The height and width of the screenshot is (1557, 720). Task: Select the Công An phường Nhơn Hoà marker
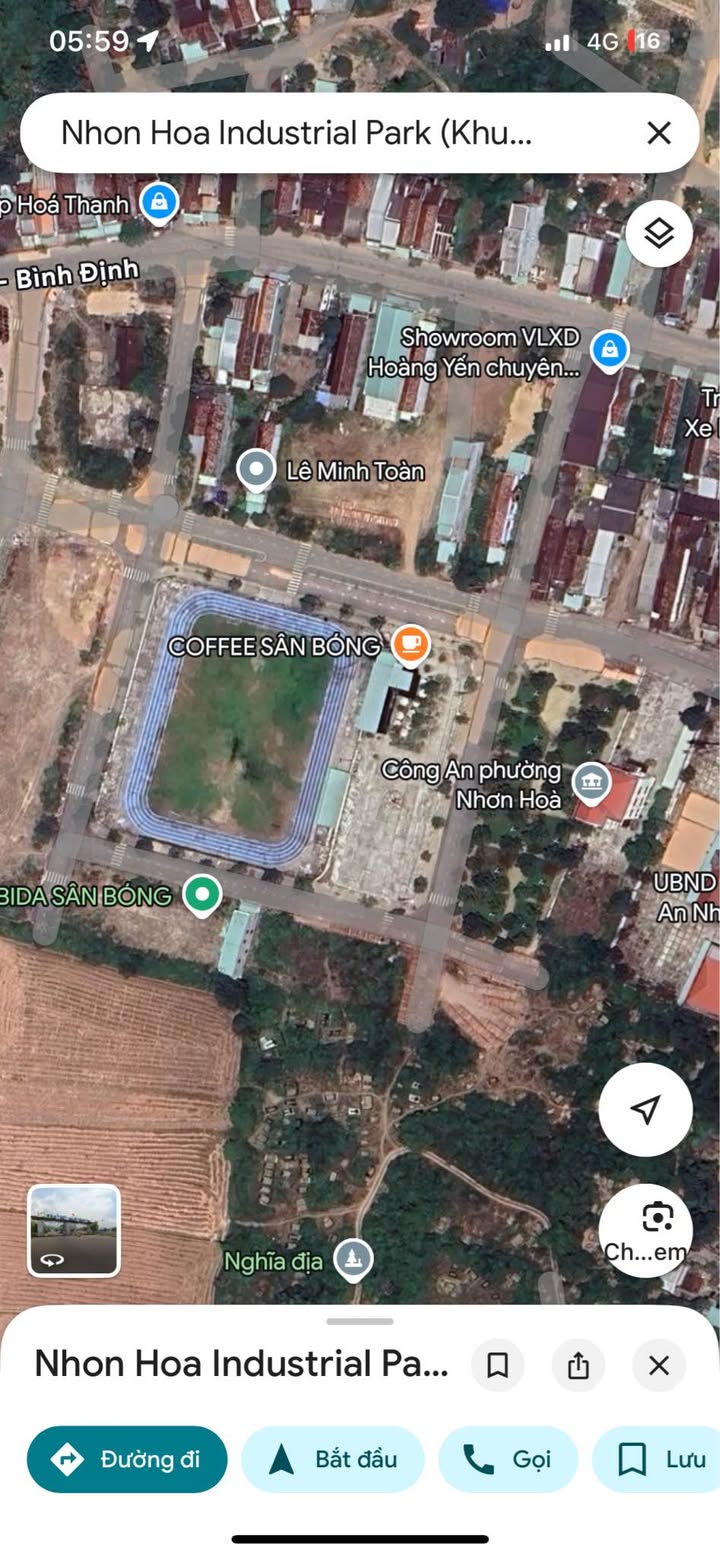tap(592, 783)
